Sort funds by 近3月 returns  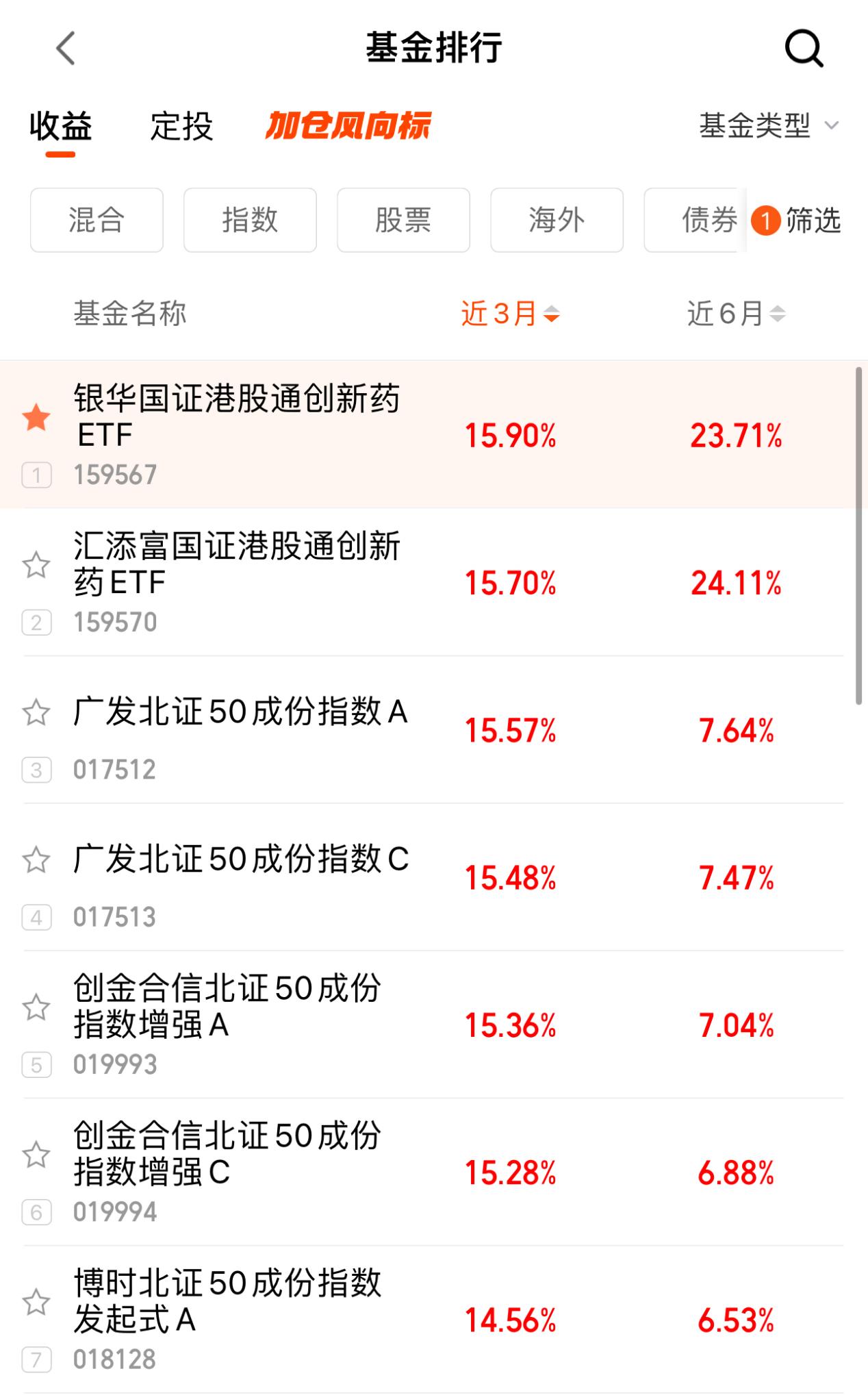coord(510,314)
